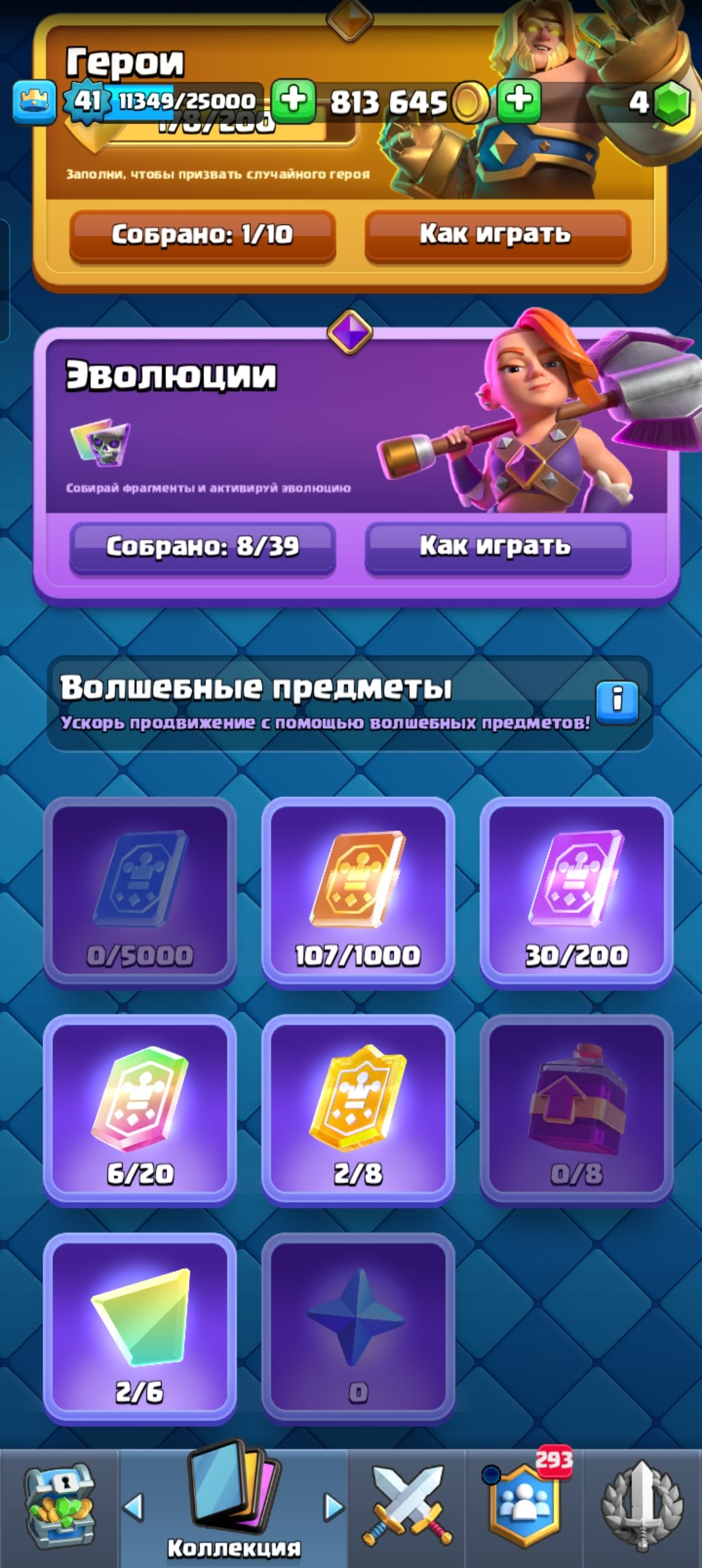Open the blue star item with 0

point(357,1327)
